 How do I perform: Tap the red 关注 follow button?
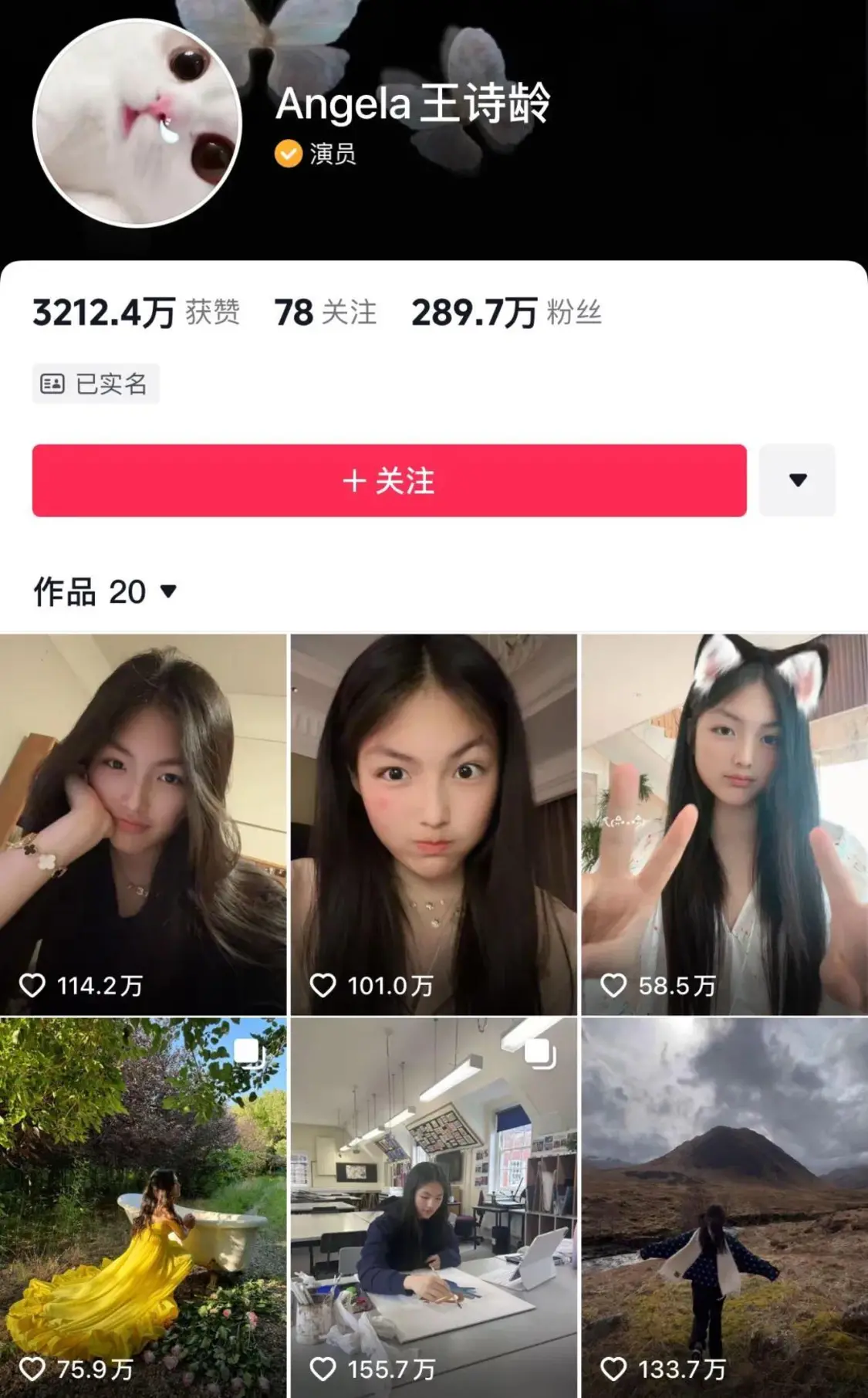coord(389,480)
